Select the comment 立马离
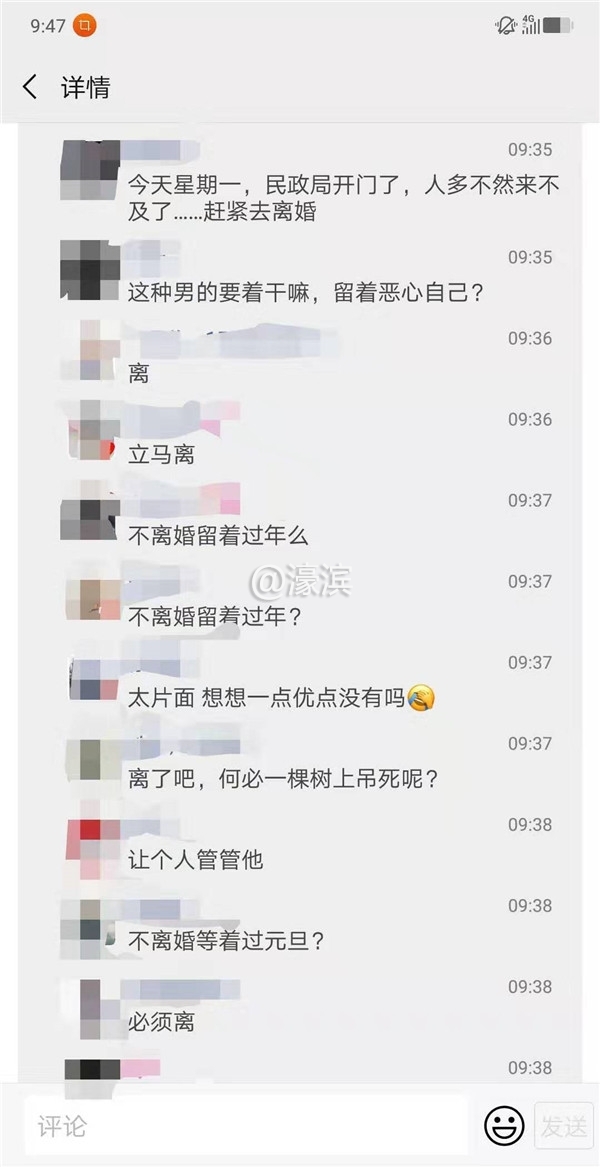This screenshot has height=1167, width=600. tap(162, 455)
